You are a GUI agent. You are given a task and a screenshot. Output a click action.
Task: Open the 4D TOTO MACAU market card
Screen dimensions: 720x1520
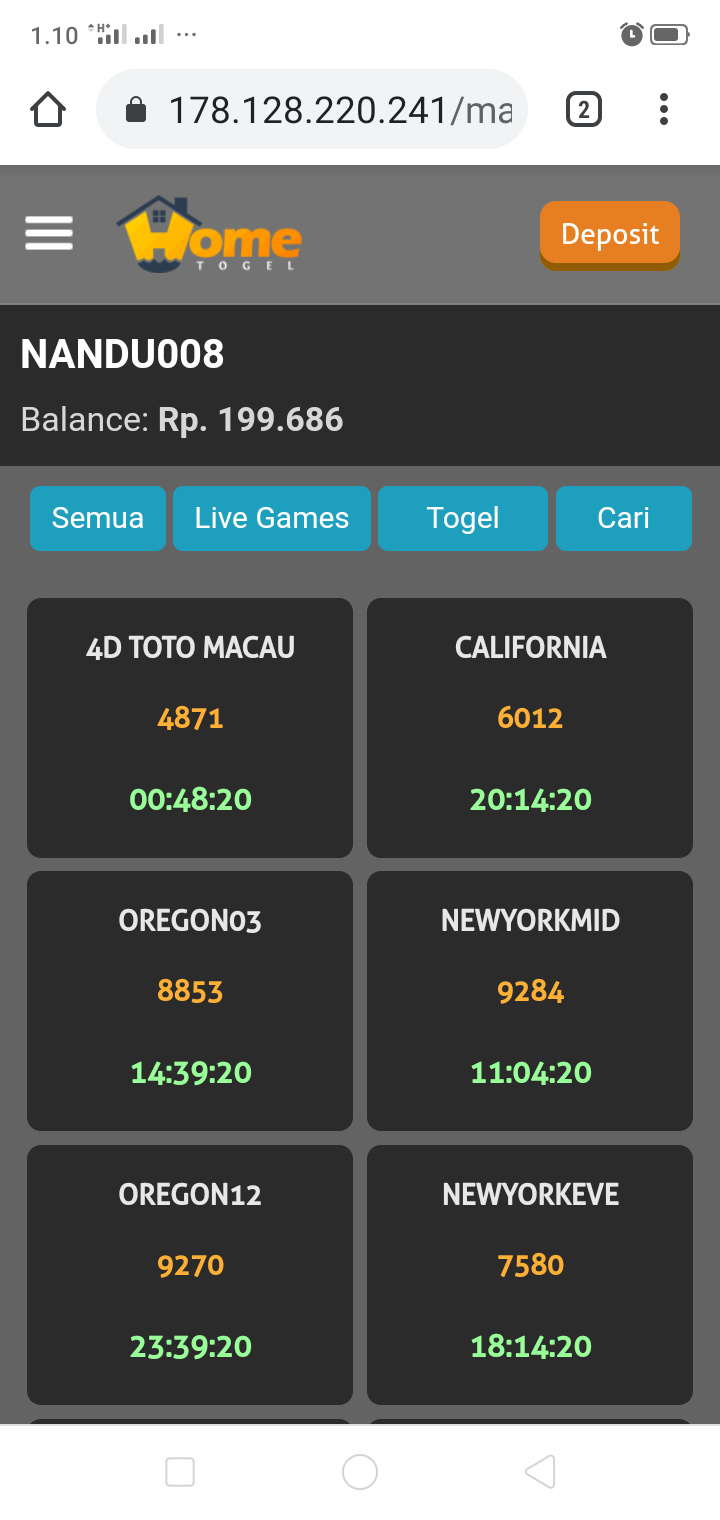pyautogui.click(x=190, y=727)
